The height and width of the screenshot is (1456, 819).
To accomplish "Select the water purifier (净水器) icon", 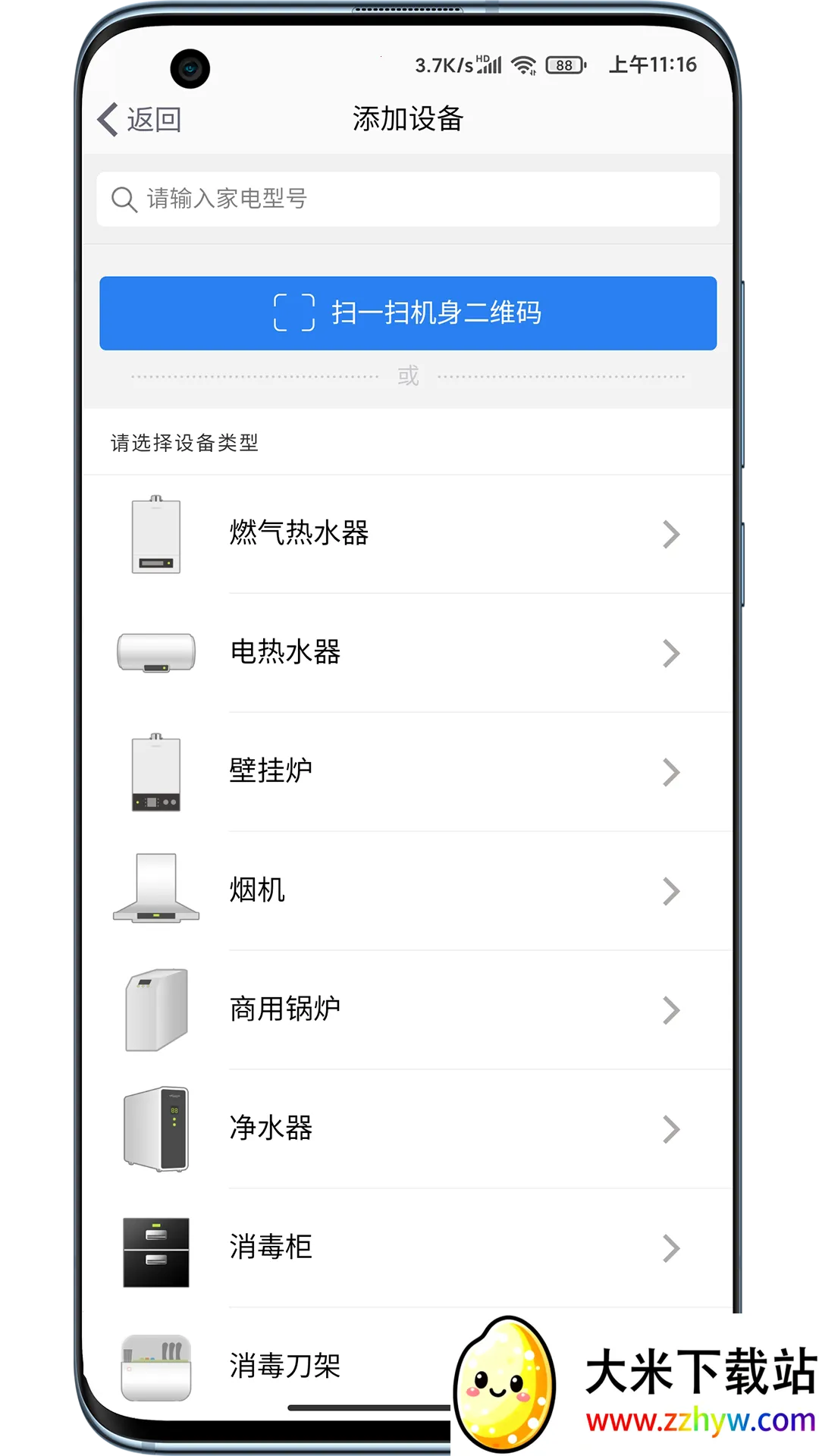I will coord(155,1128).
